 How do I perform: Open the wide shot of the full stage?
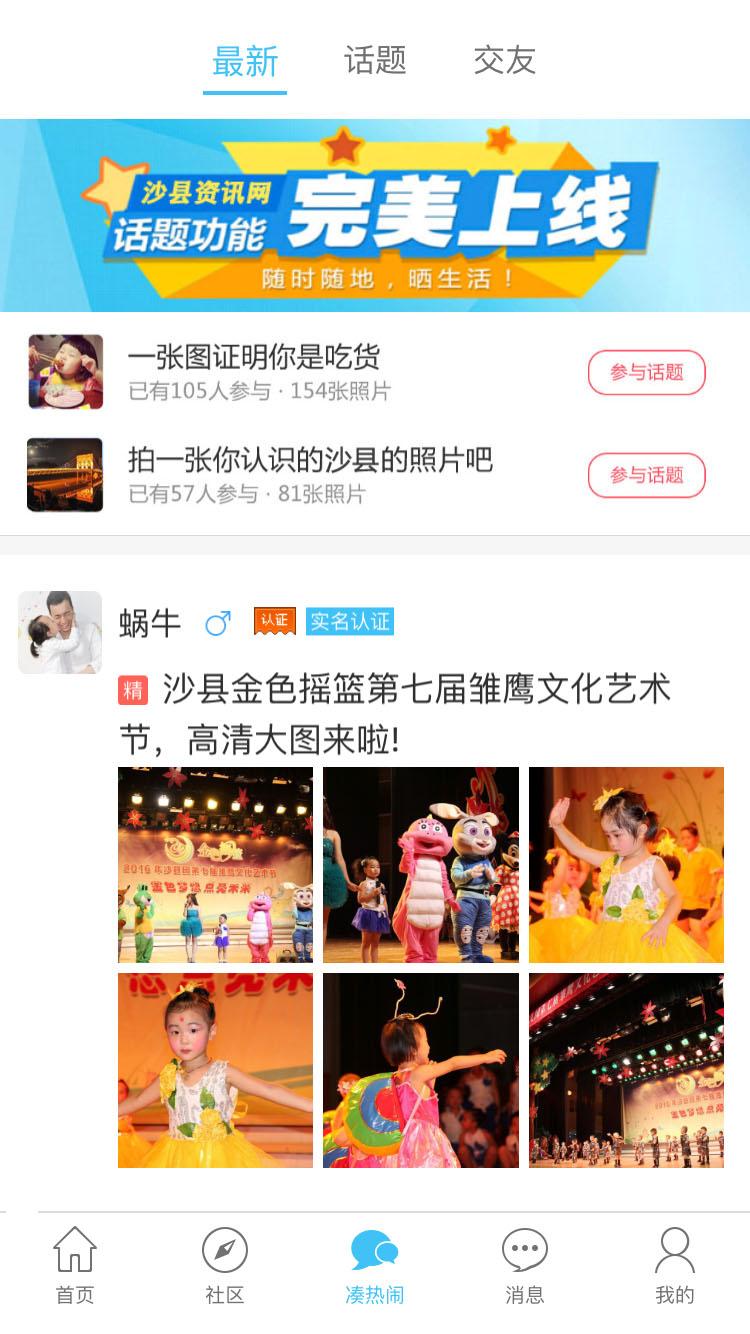pos(626,1070)
